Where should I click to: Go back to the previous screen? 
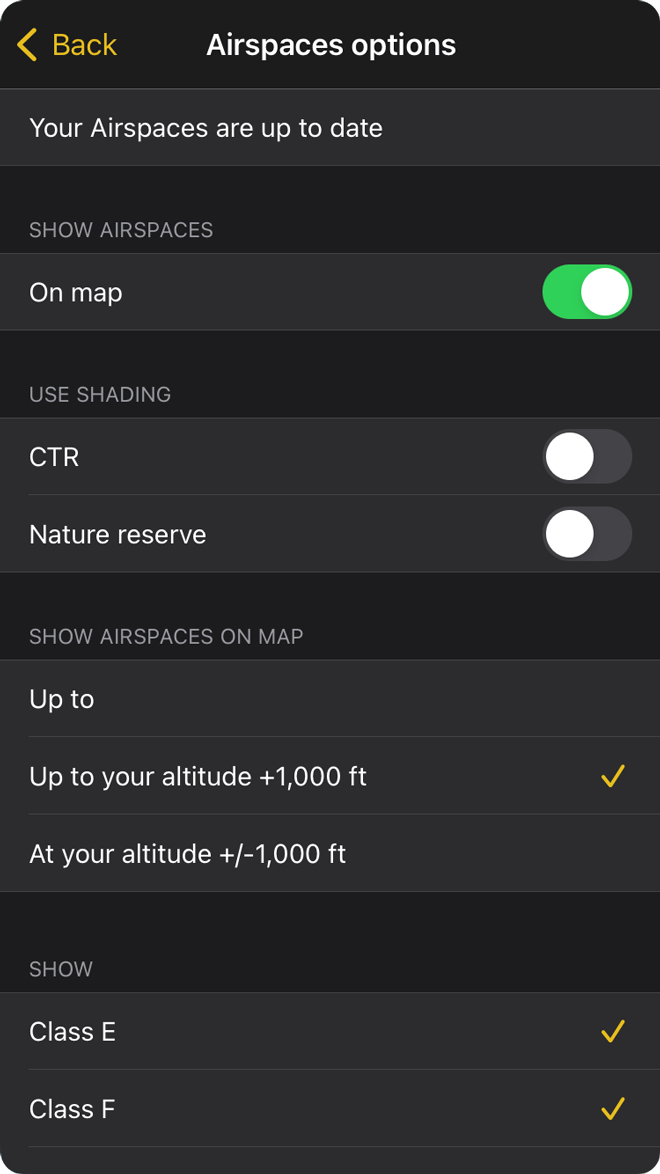(67, 45)
